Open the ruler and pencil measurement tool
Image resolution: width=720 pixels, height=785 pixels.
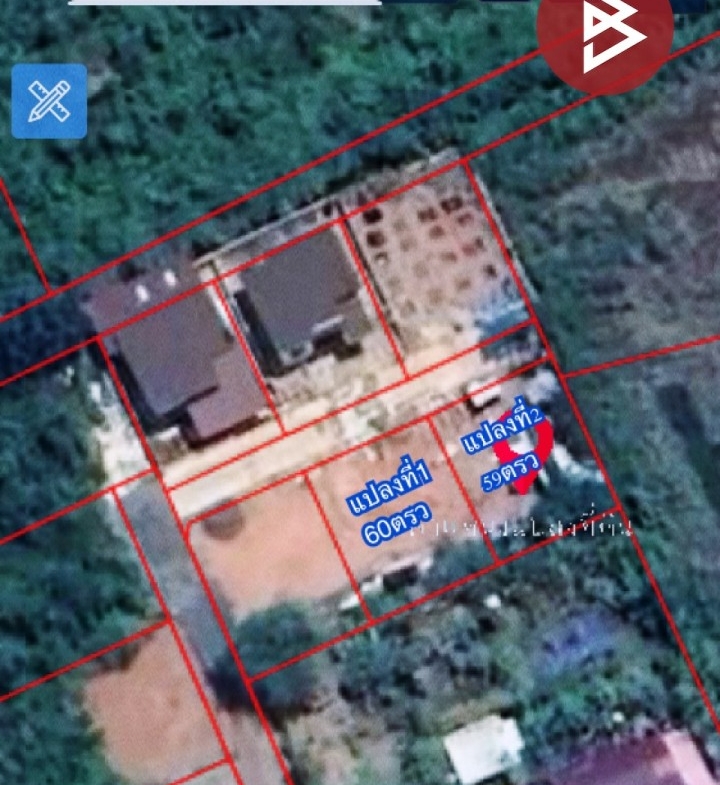tap(49, 101)
